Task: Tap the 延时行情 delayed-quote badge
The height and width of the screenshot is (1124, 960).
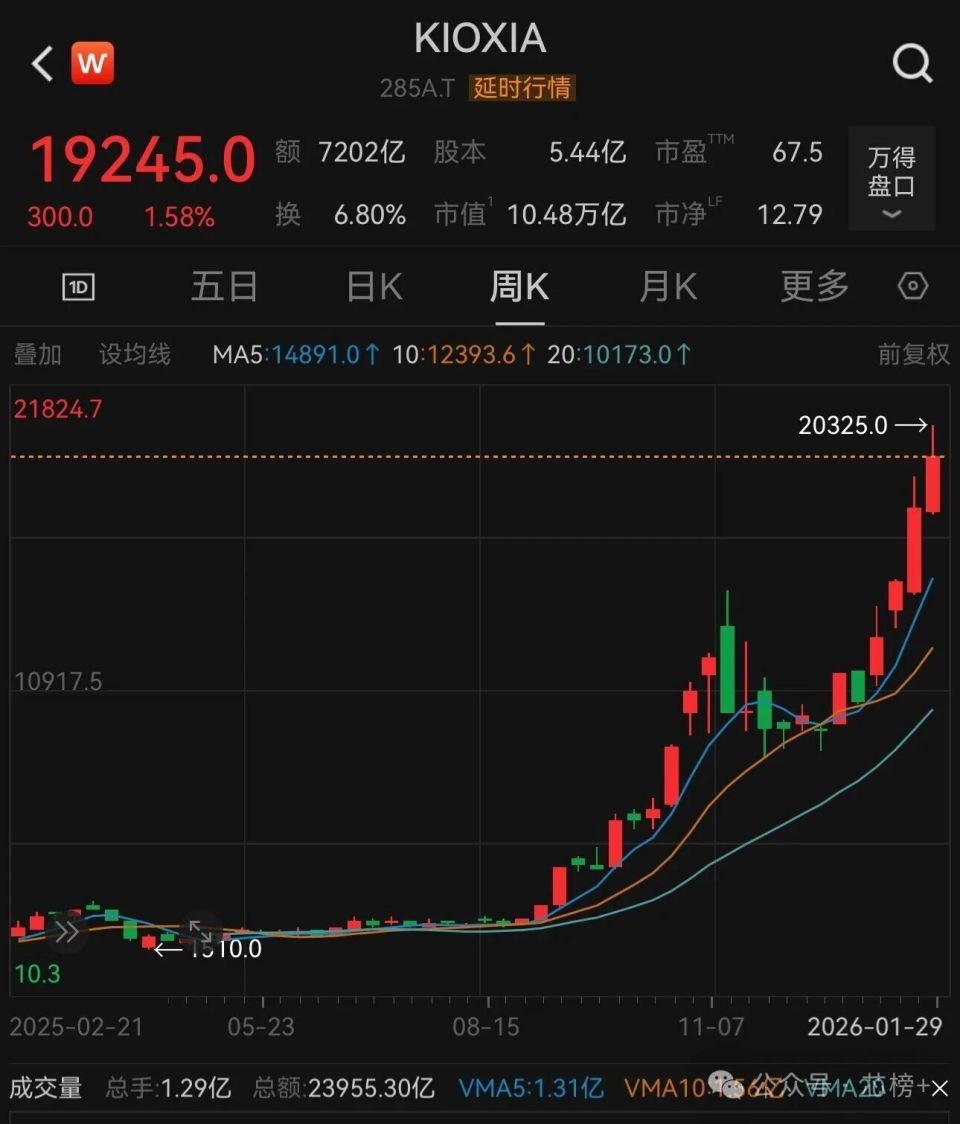Action: [521, 89]
